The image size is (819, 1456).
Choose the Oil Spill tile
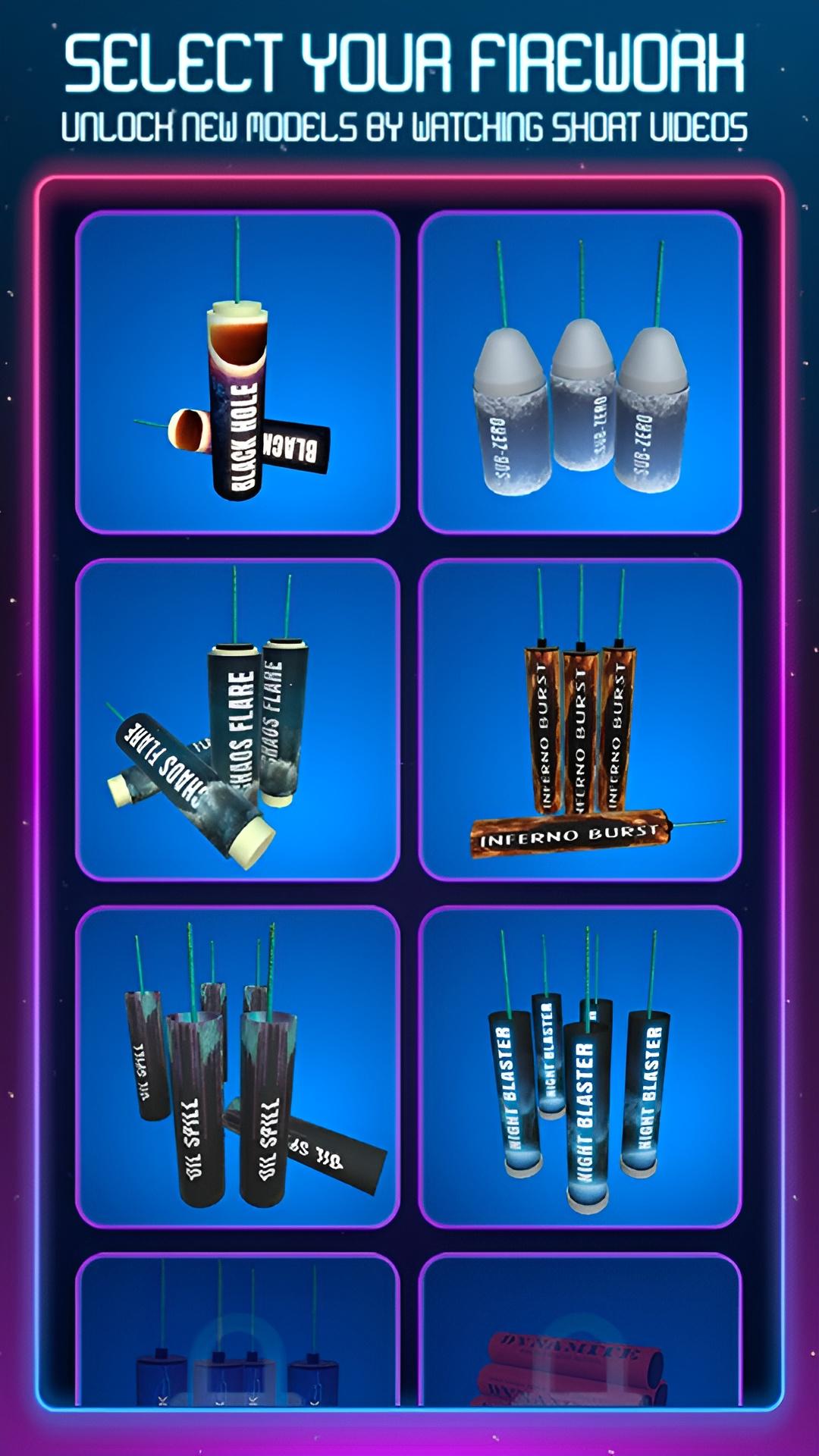pyautogui.click(x=235, y=1069)
